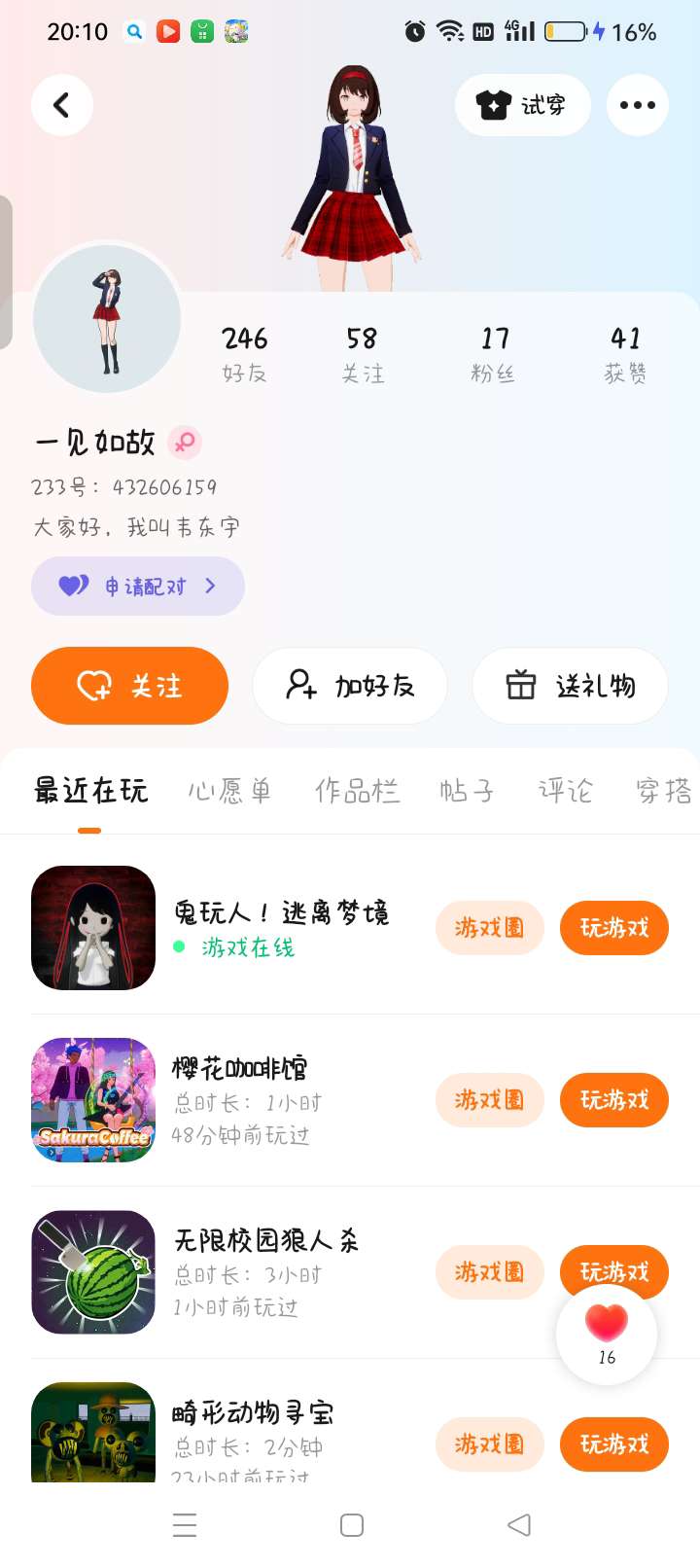Send a gift via 送礼物
700x1568 pixels.
pyautogui.click(x=570, y=686)
